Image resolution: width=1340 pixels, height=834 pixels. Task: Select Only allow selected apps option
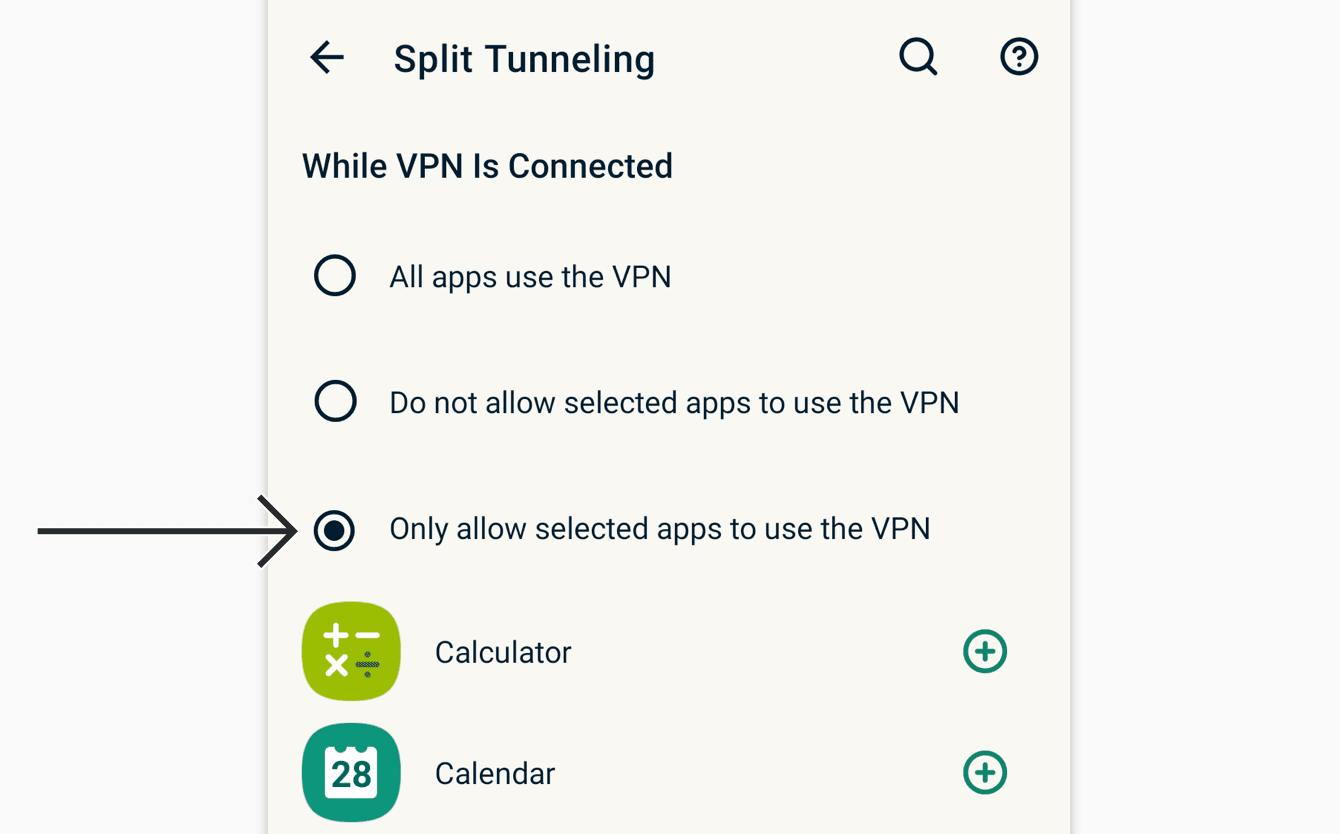335,530
